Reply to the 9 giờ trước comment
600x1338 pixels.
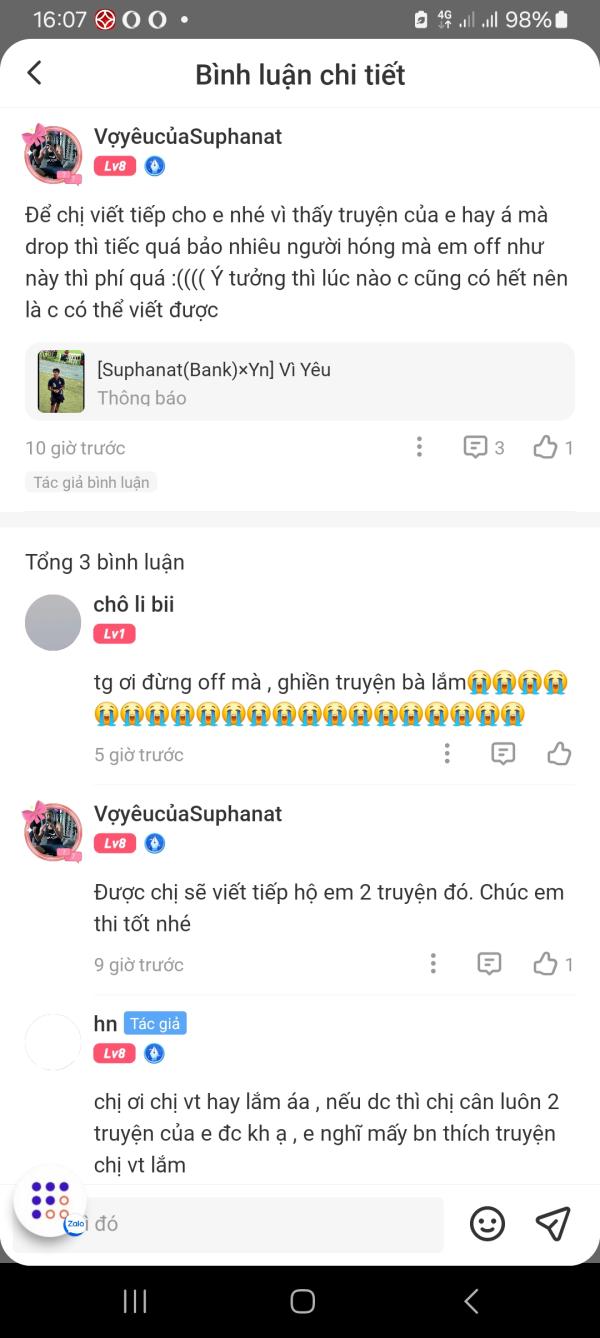click(x=489, y=964)
